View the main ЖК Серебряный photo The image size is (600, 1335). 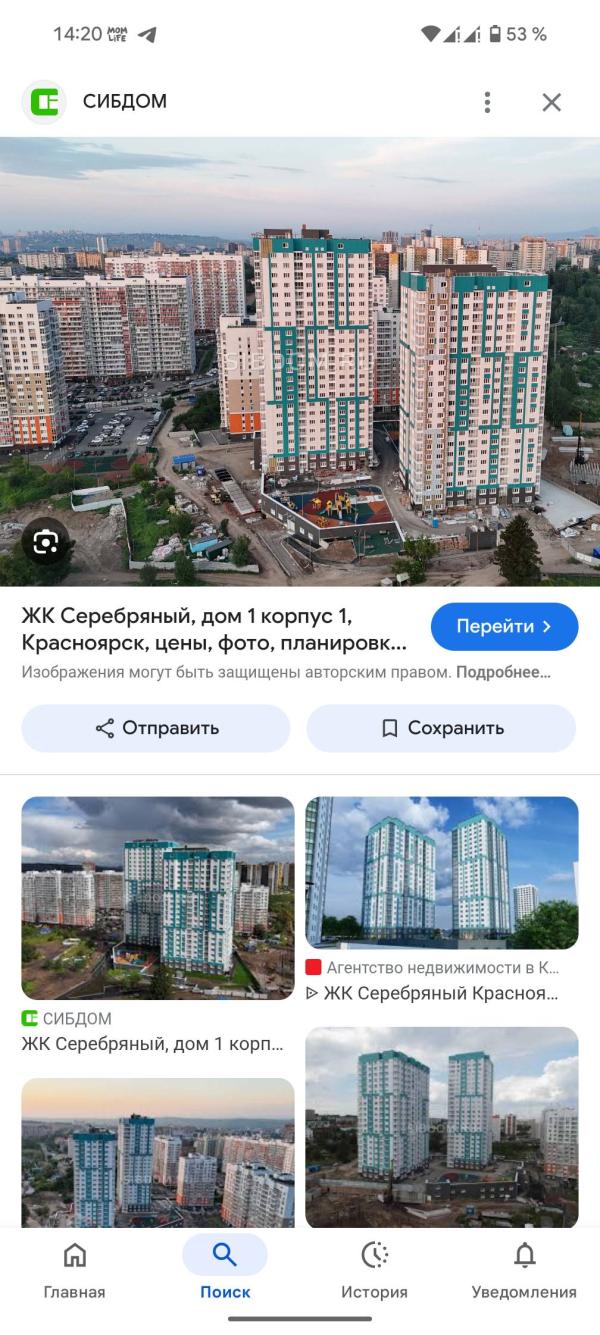point(300,361)
